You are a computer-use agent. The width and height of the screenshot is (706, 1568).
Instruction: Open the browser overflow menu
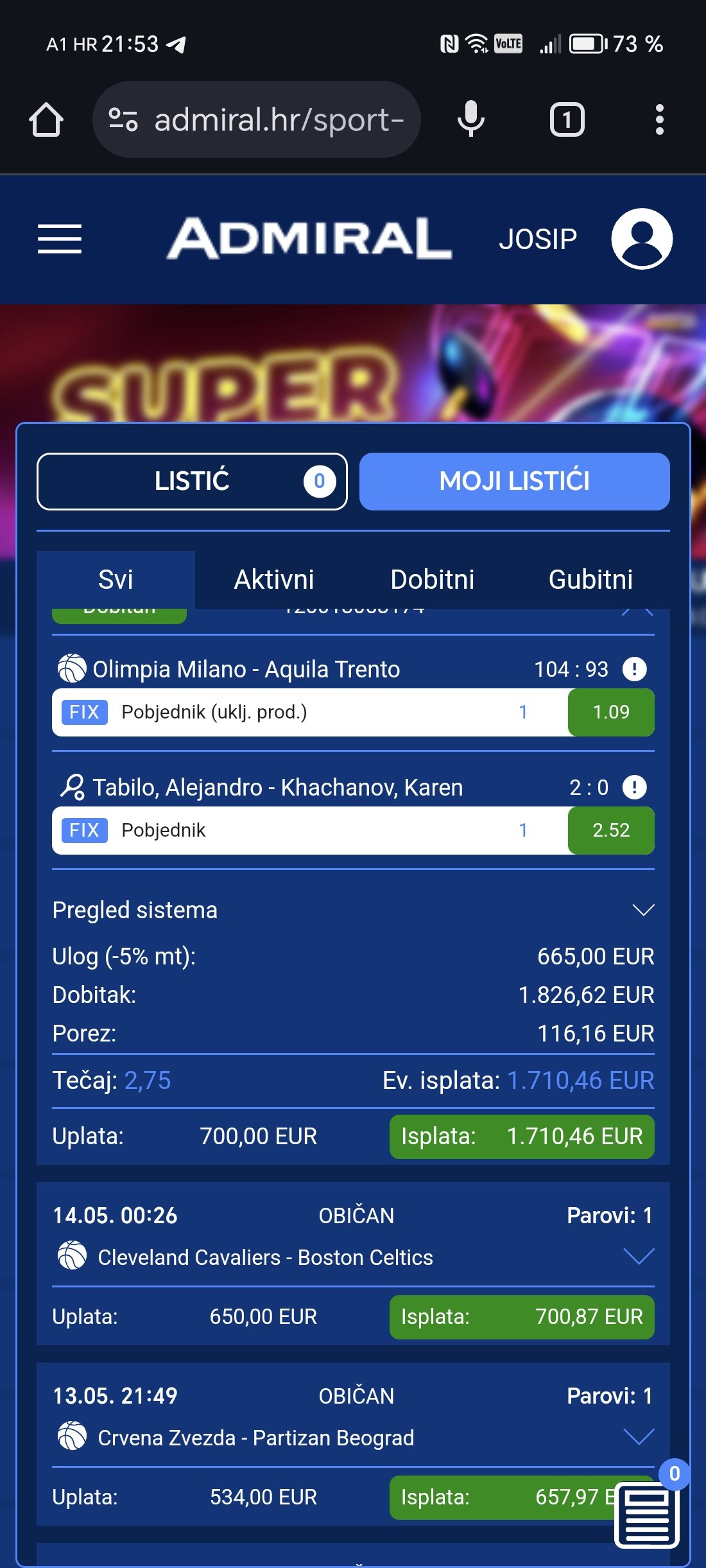pos(659,119)
